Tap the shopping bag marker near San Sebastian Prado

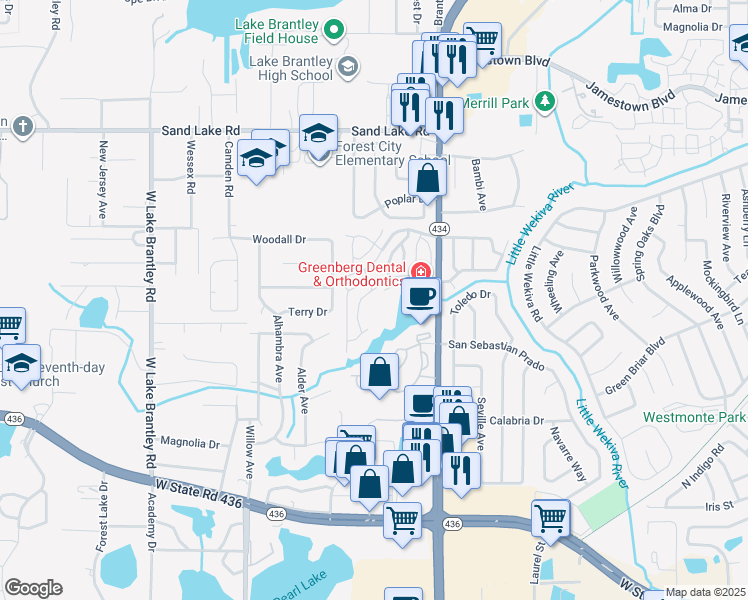coord(380,372)
